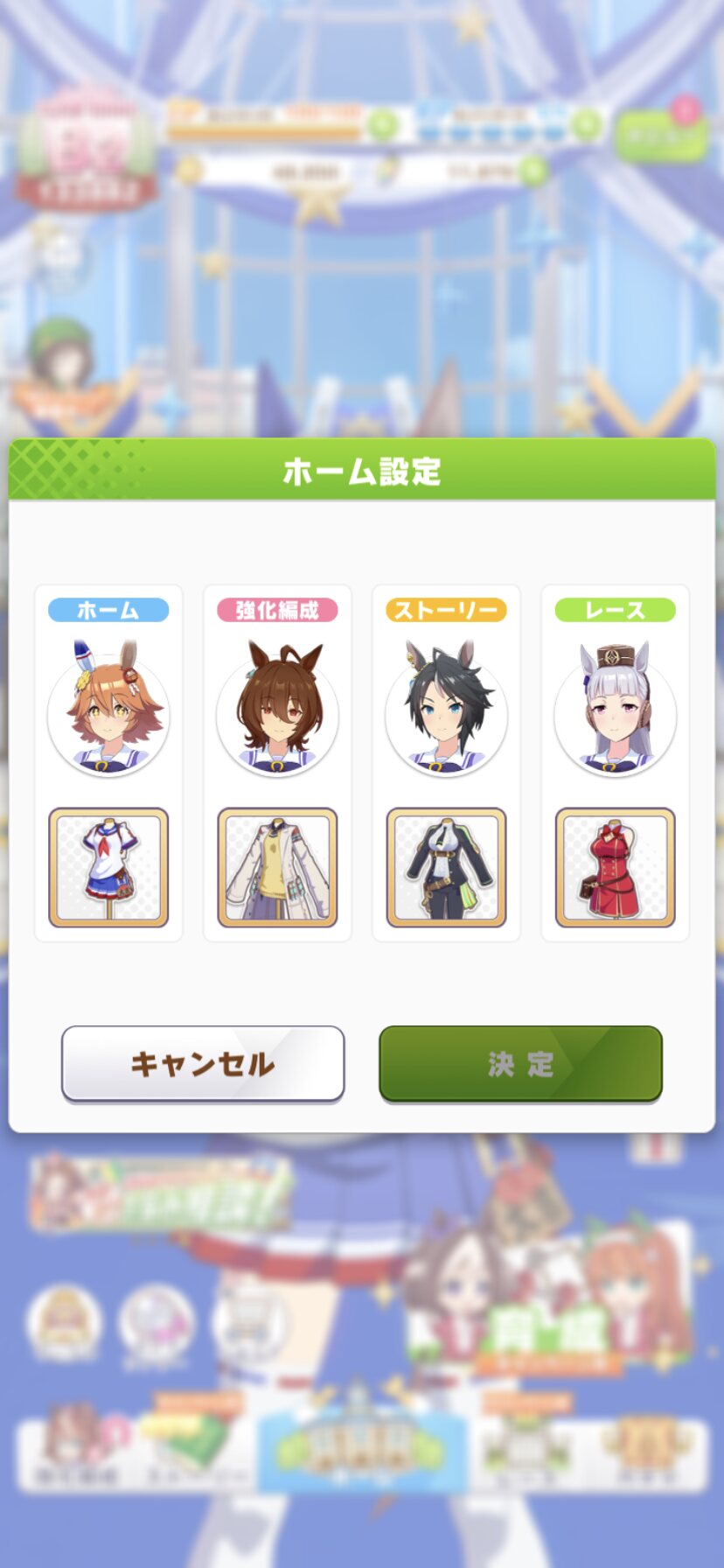Tap the キャンセル button
Viewport: 724px width, 1568px height.
[203, 1063]
